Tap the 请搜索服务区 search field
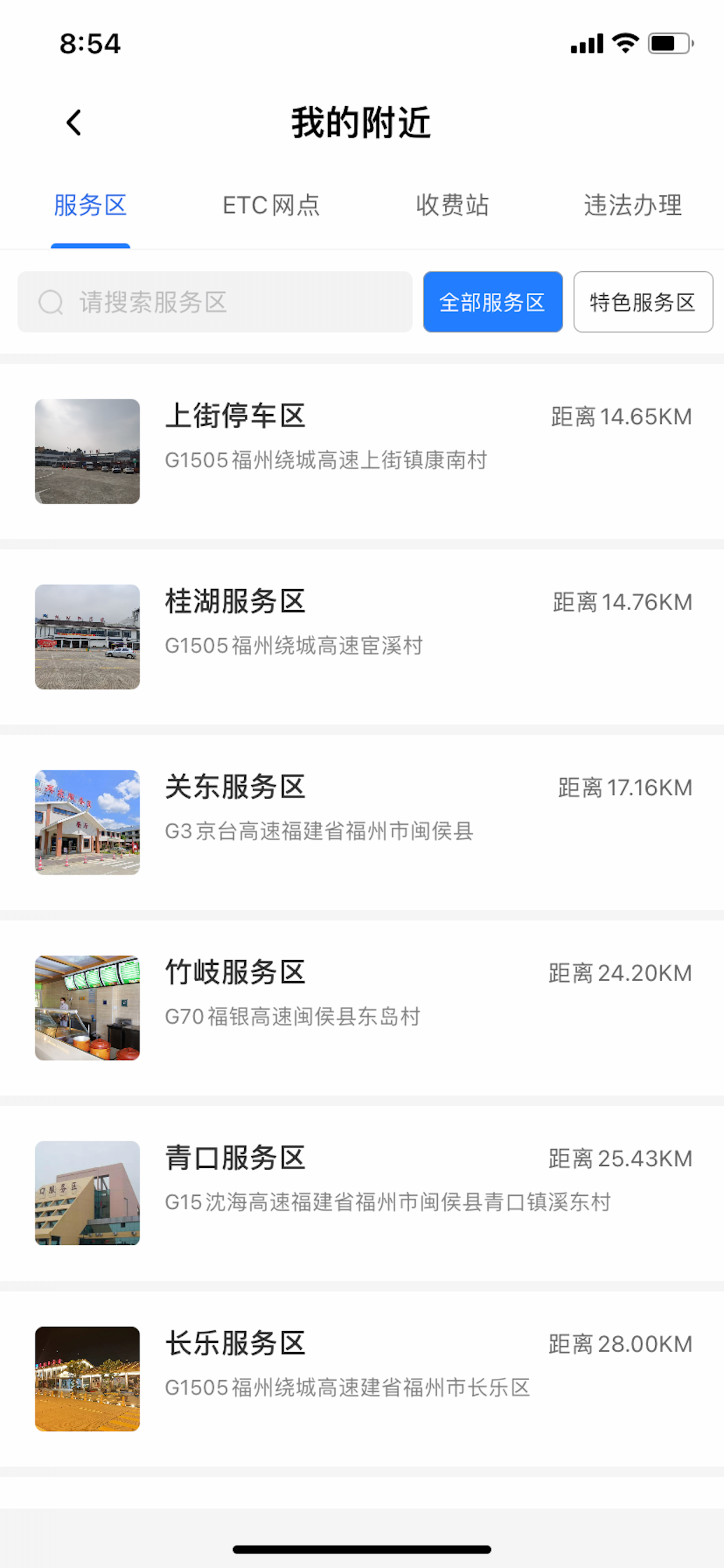Screen dimensions: 724x1568 coord(215,302)
